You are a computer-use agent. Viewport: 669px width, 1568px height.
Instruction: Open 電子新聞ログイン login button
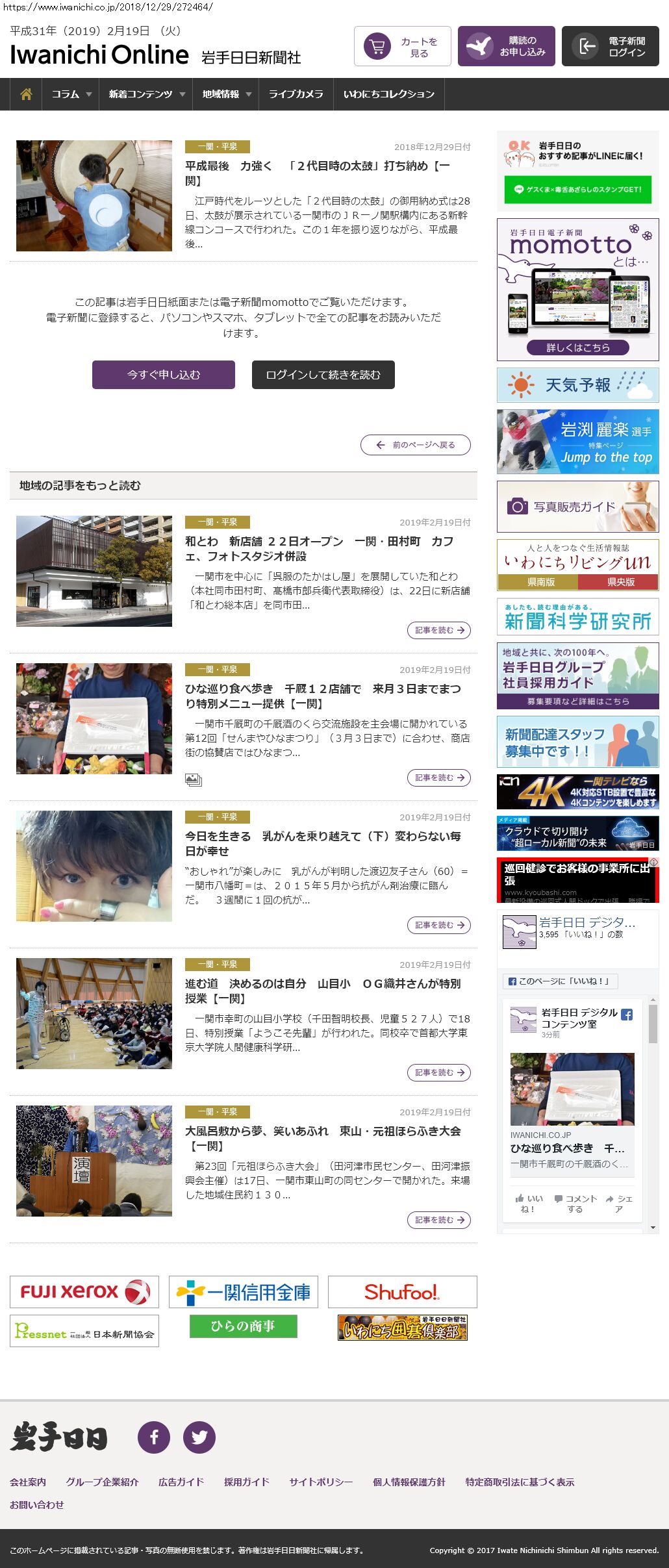pyautogui.click(x=610, y=47)
